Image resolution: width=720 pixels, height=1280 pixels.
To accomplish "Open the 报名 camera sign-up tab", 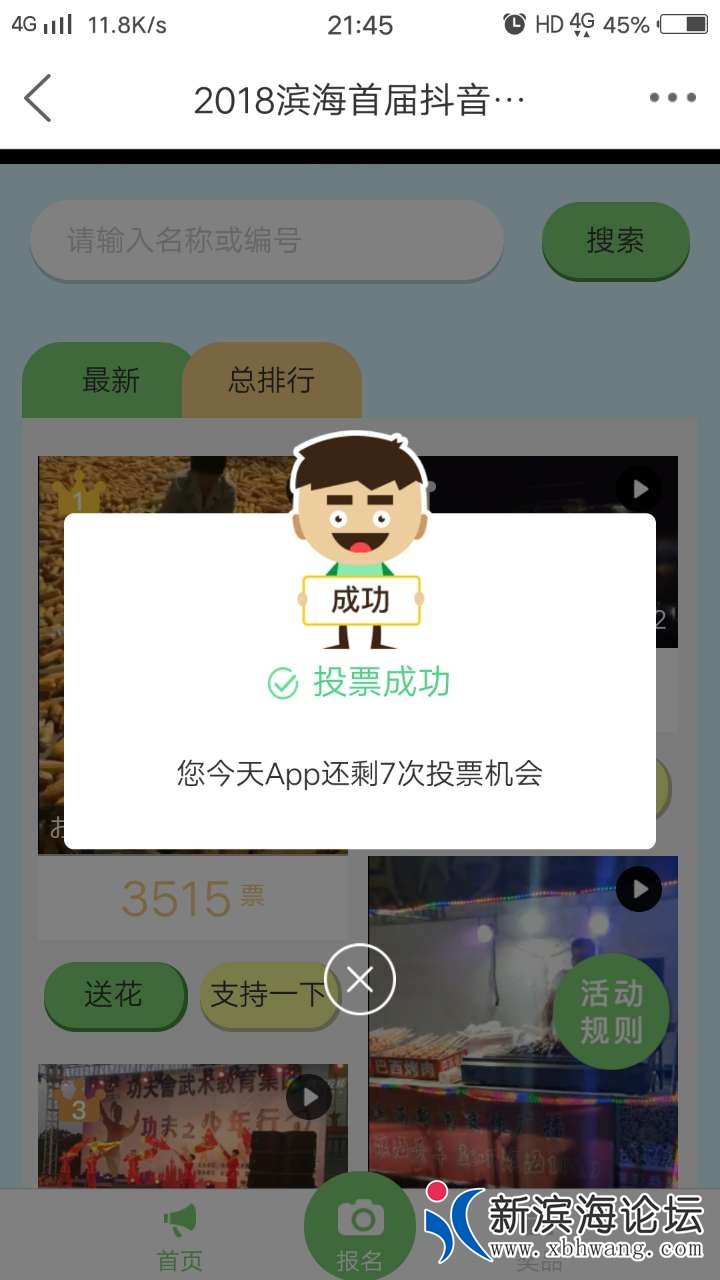I will click(360, 1232).
